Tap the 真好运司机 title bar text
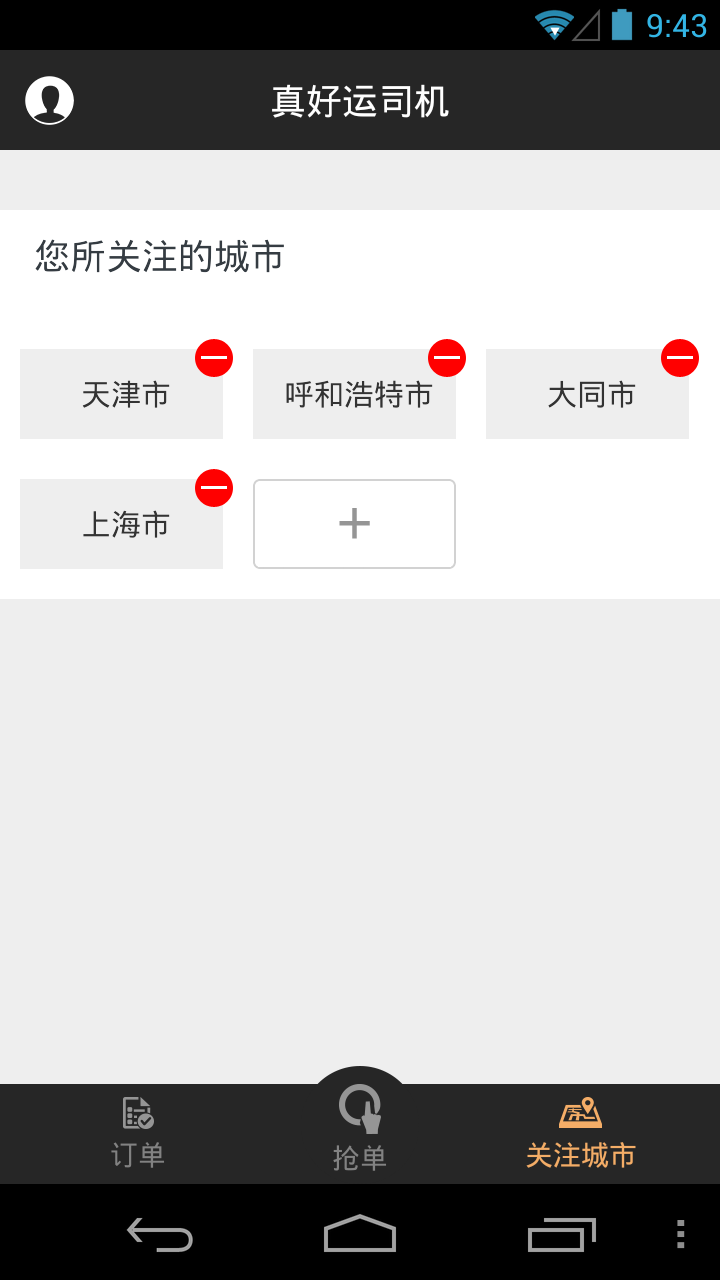Image resolution: width=720 pixels, height=1280 pixels. click(x=360, y=100)
